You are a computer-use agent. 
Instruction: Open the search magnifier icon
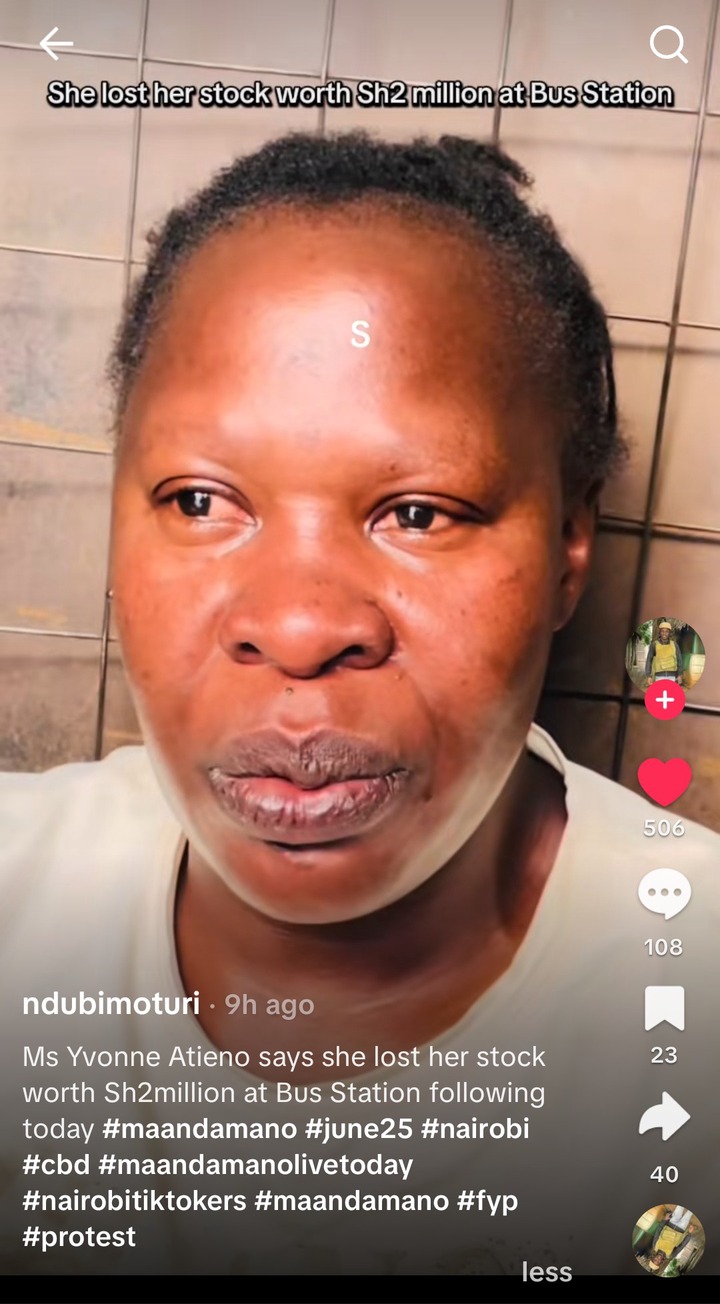coord(667,44)
